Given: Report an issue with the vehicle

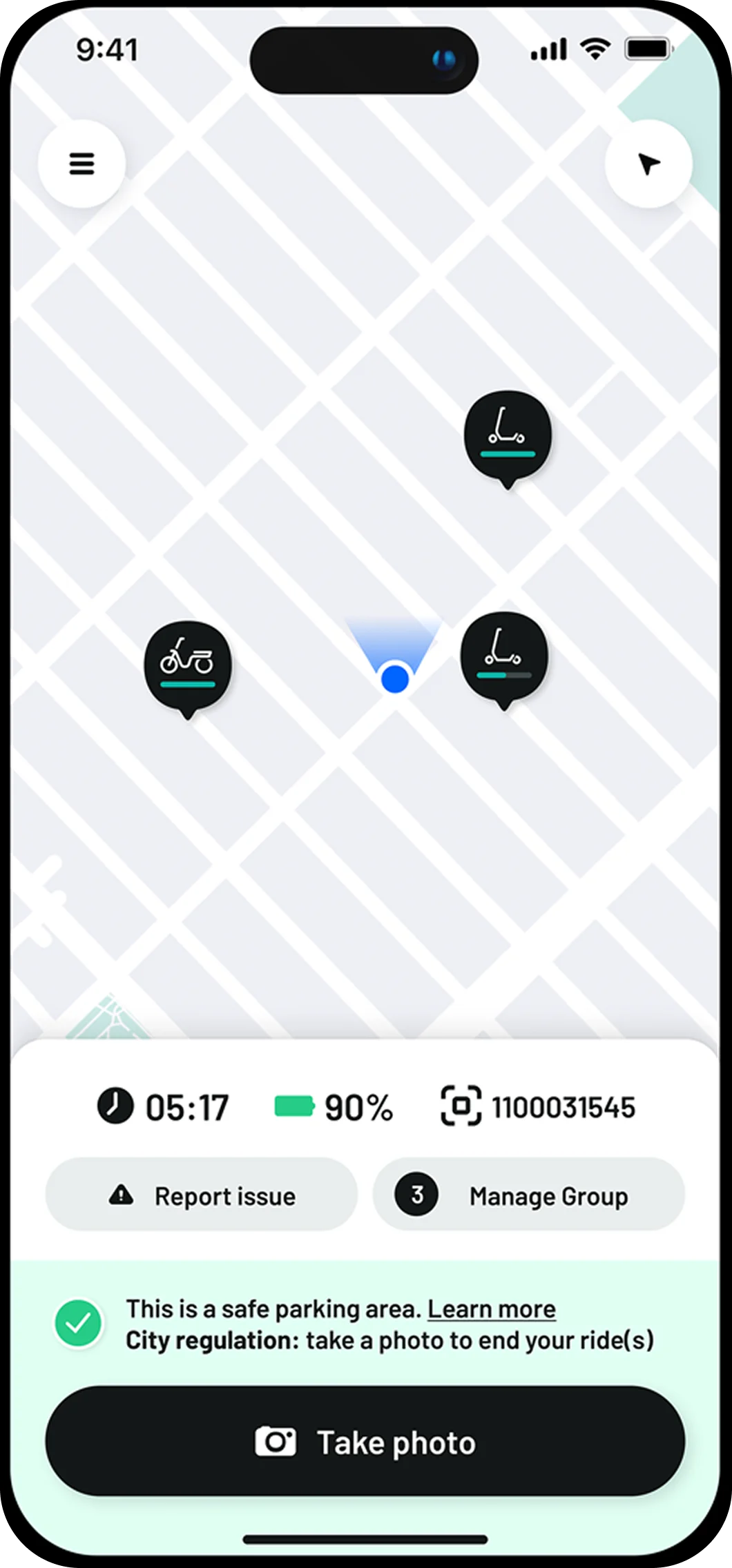Looking at the screenshot, I should [x=202, y=1195].
